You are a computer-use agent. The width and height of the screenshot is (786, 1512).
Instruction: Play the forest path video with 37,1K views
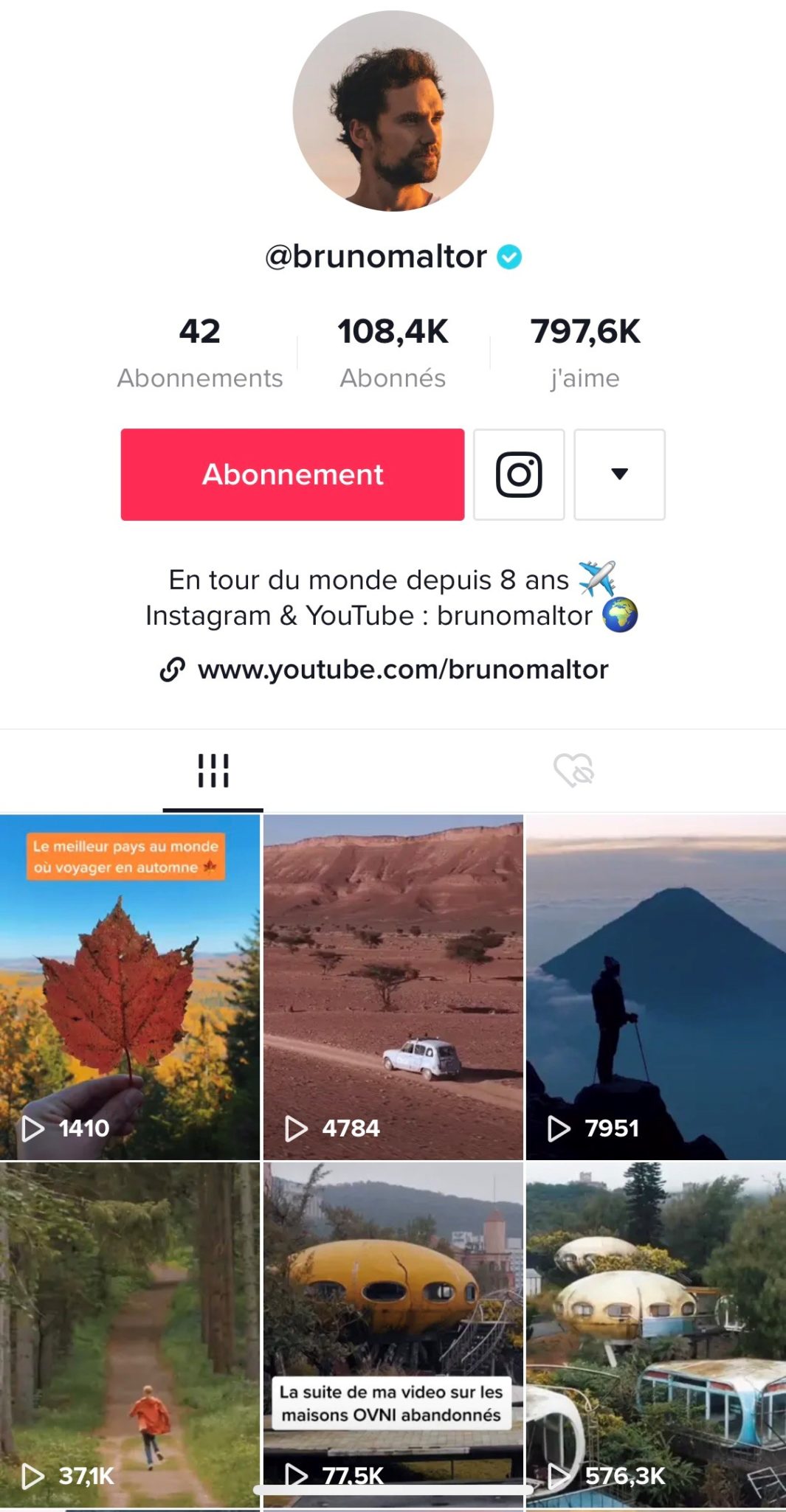pyautogui.click(x=130, y=1334)
